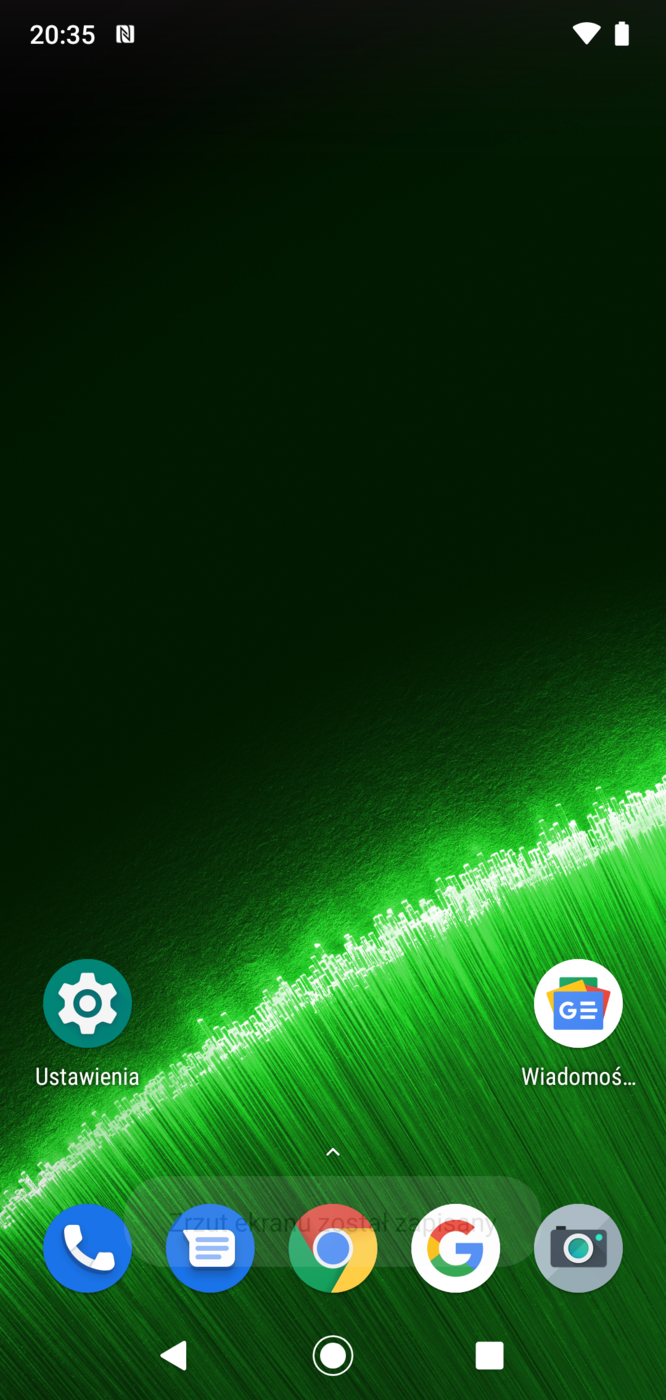The height and width of the screenshot is (1400, 666).
Task: Open the Phone dialer app
Action: pos(87,1247)
